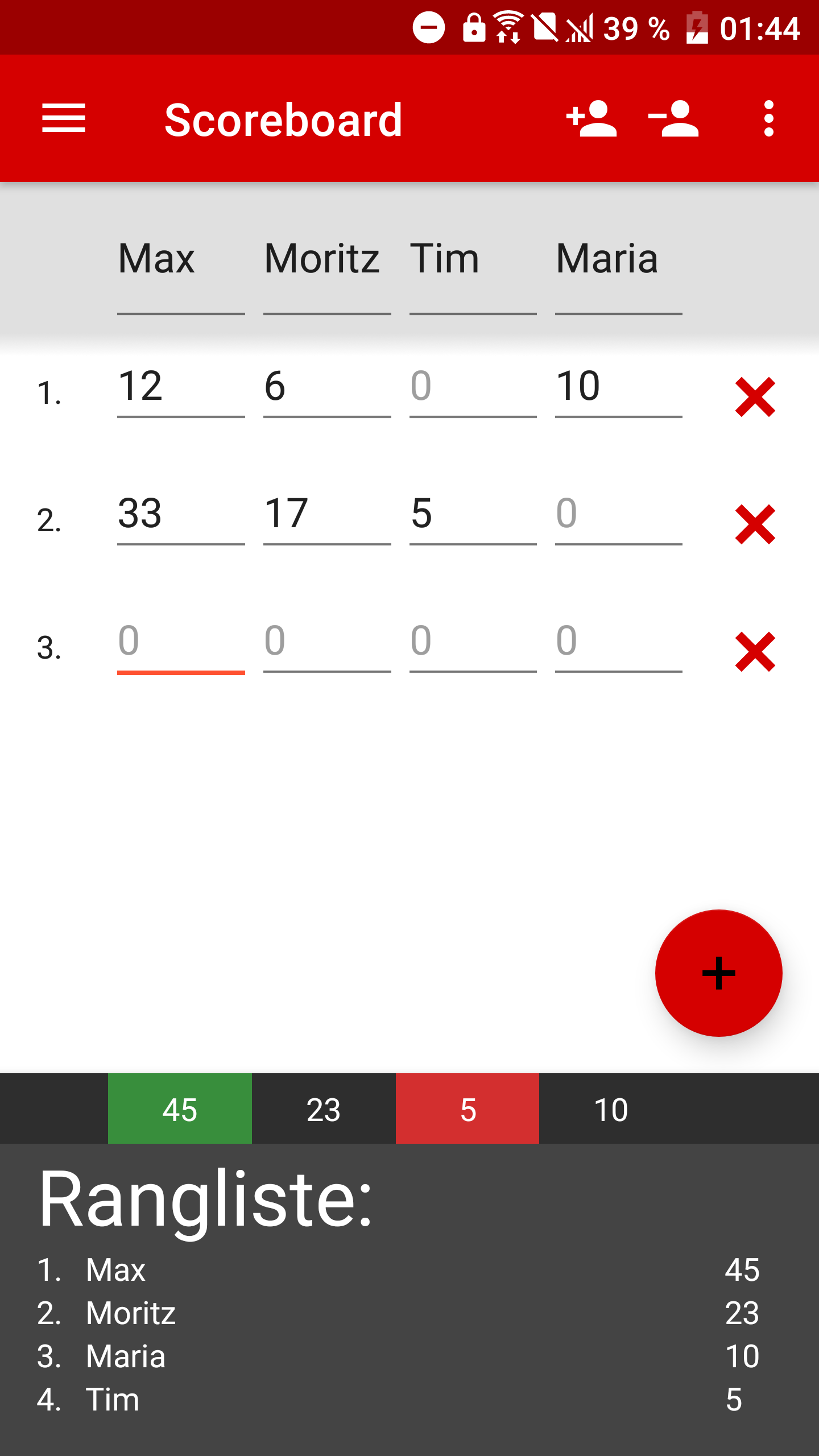Viewport: 819px width, 1456px height.
Task: Add a new player
Action: click(591, 119)
